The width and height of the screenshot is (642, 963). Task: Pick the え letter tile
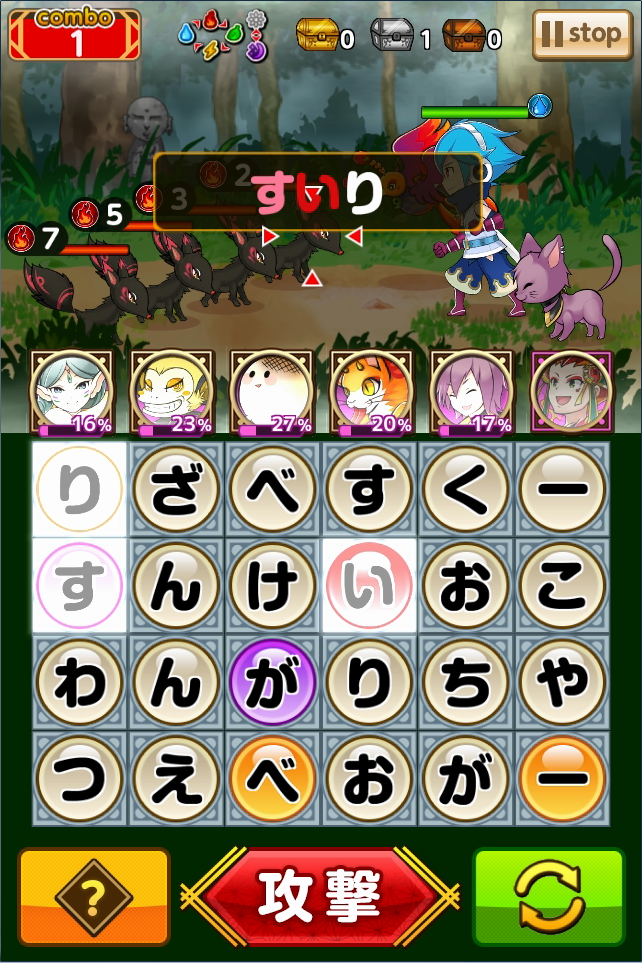[x=176, y=779]
